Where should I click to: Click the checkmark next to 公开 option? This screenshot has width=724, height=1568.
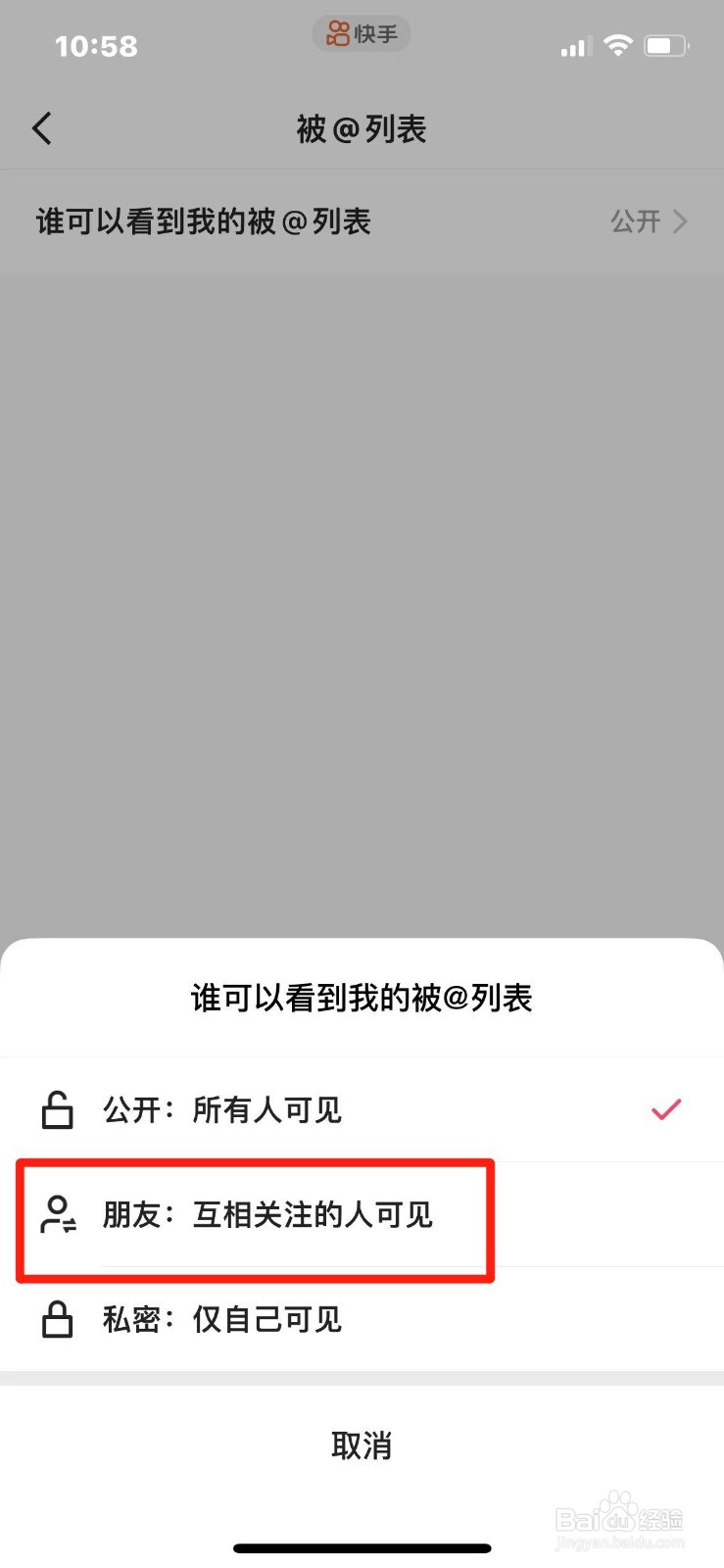pos(665,1108)
